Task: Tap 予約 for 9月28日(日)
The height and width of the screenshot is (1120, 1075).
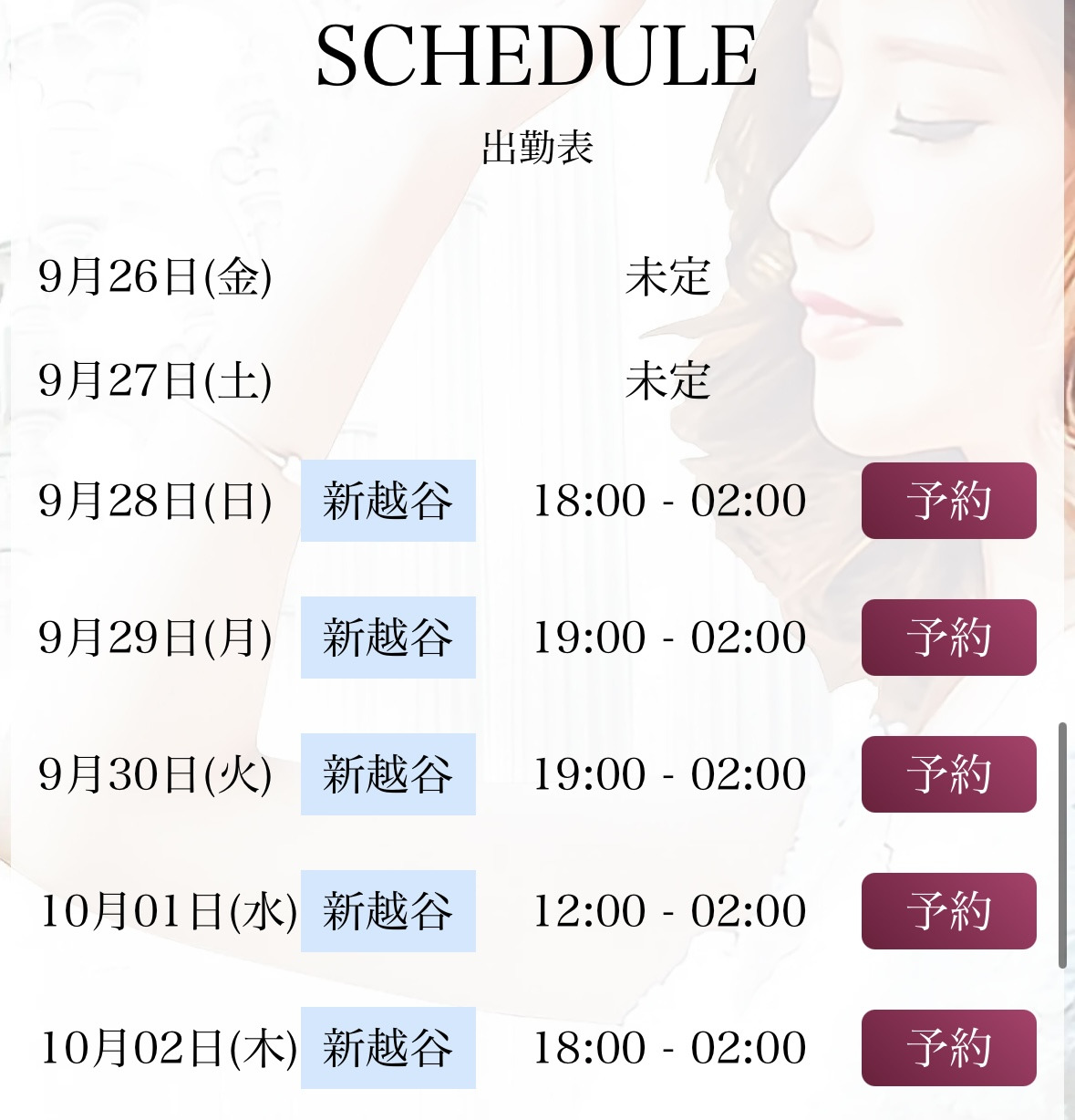Action: [948, 501]
